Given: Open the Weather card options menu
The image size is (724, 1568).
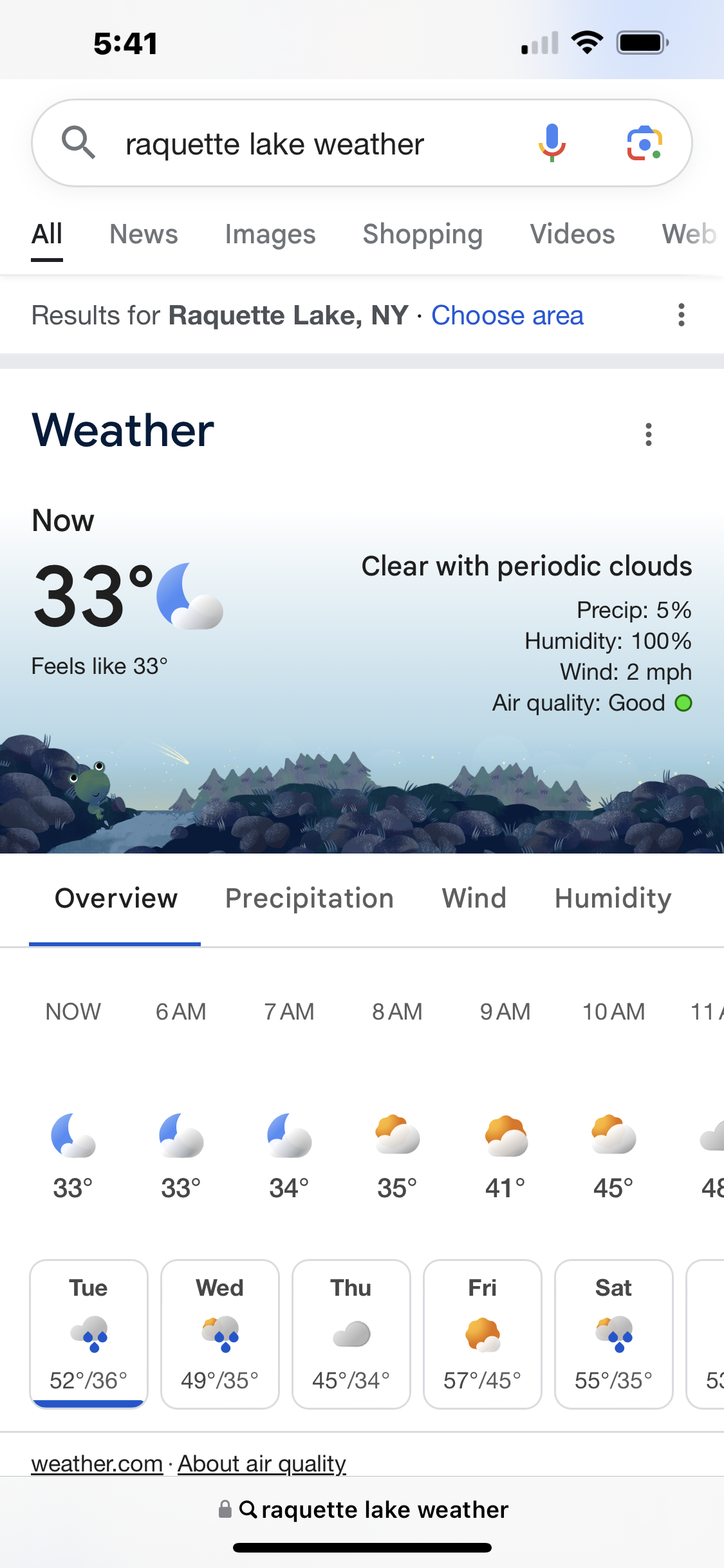Looking at the screenshot, I should point(649,434).
